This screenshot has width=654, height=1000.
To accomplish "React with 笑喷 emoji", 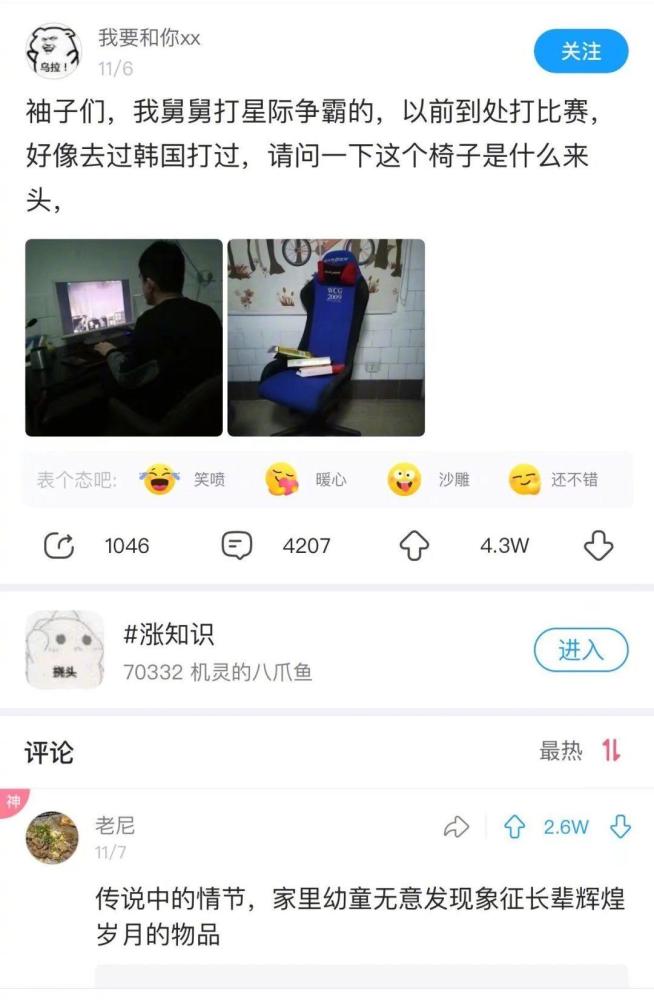I will 159,480.
